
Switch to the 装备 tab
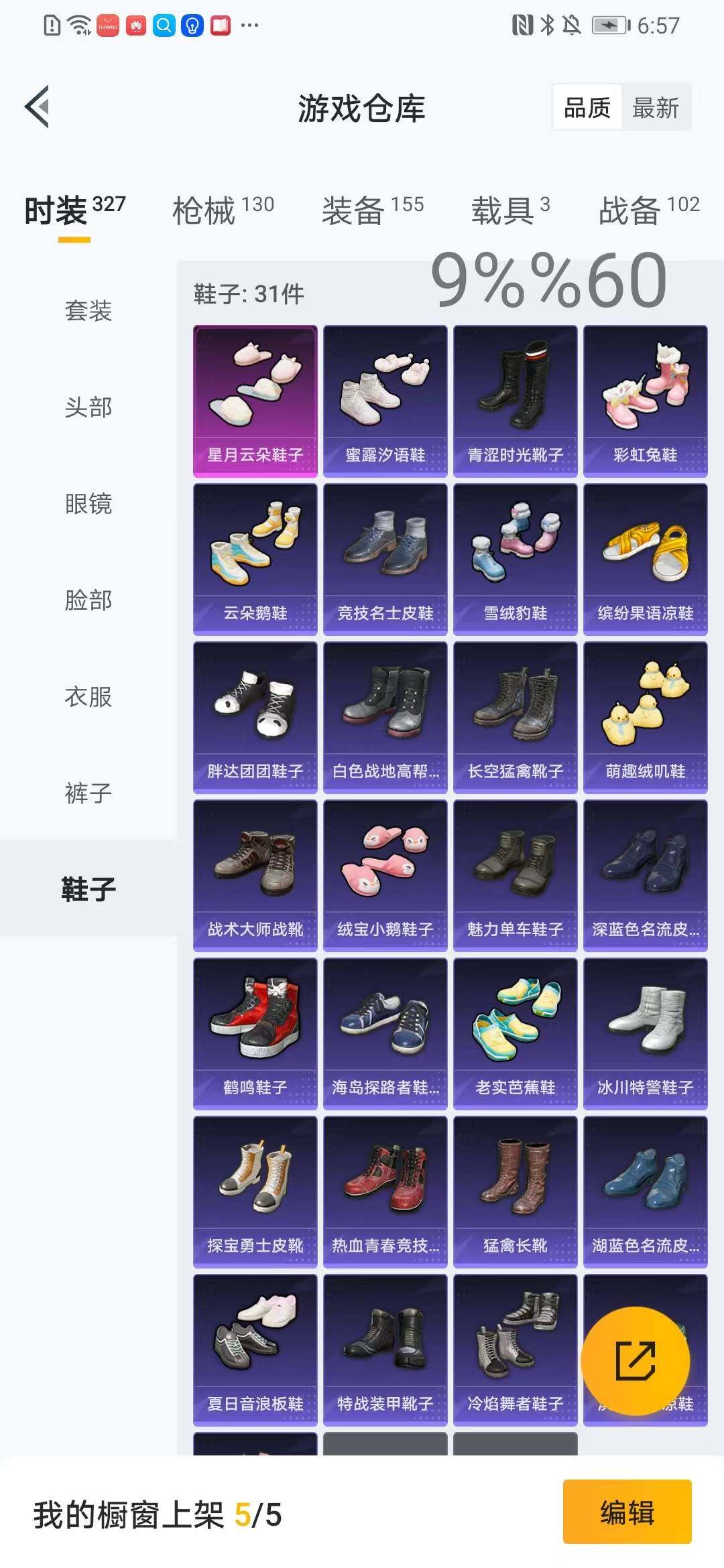coord(373,210)
